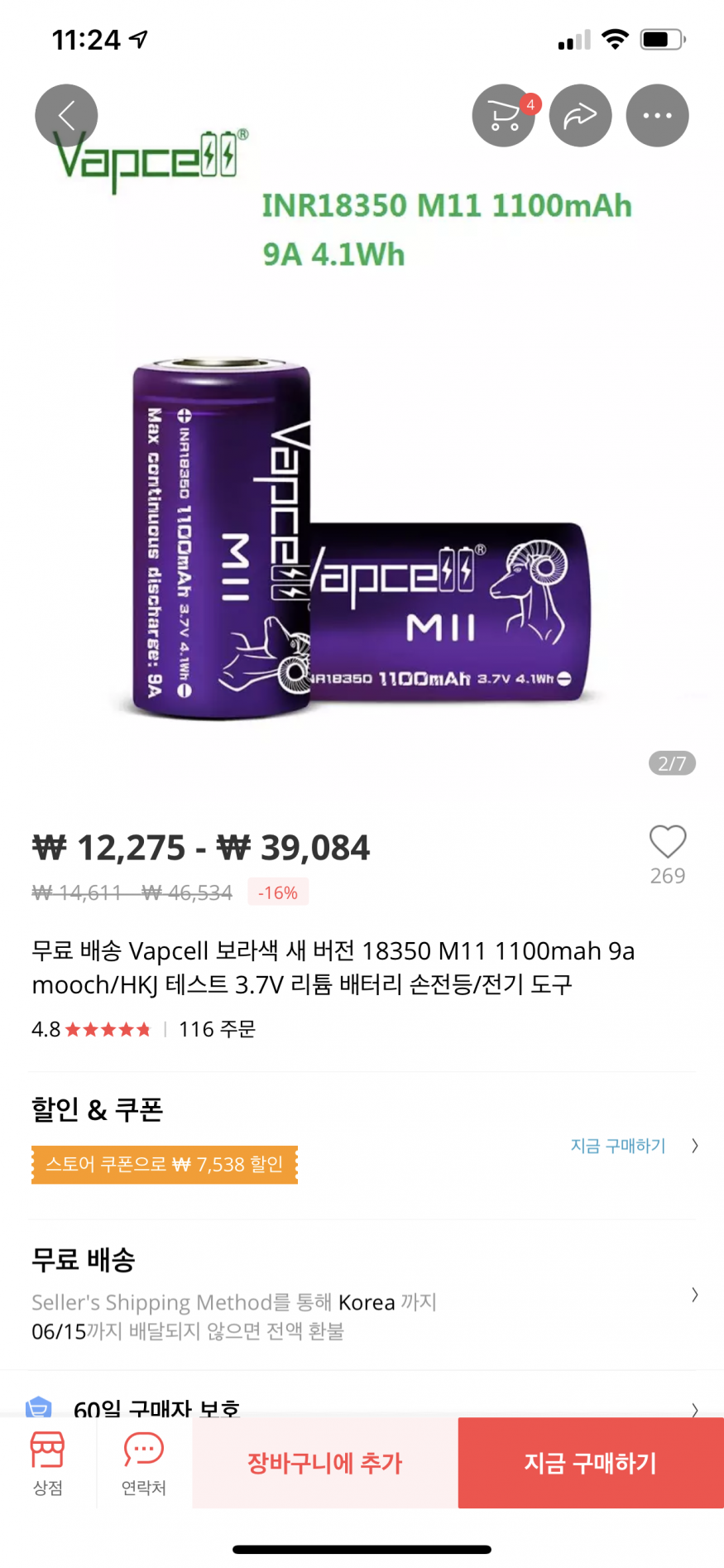Visit the seller's 상점 store
Image resolution: width=724 pixels, height=1568 pixels.
(48, 1463)
